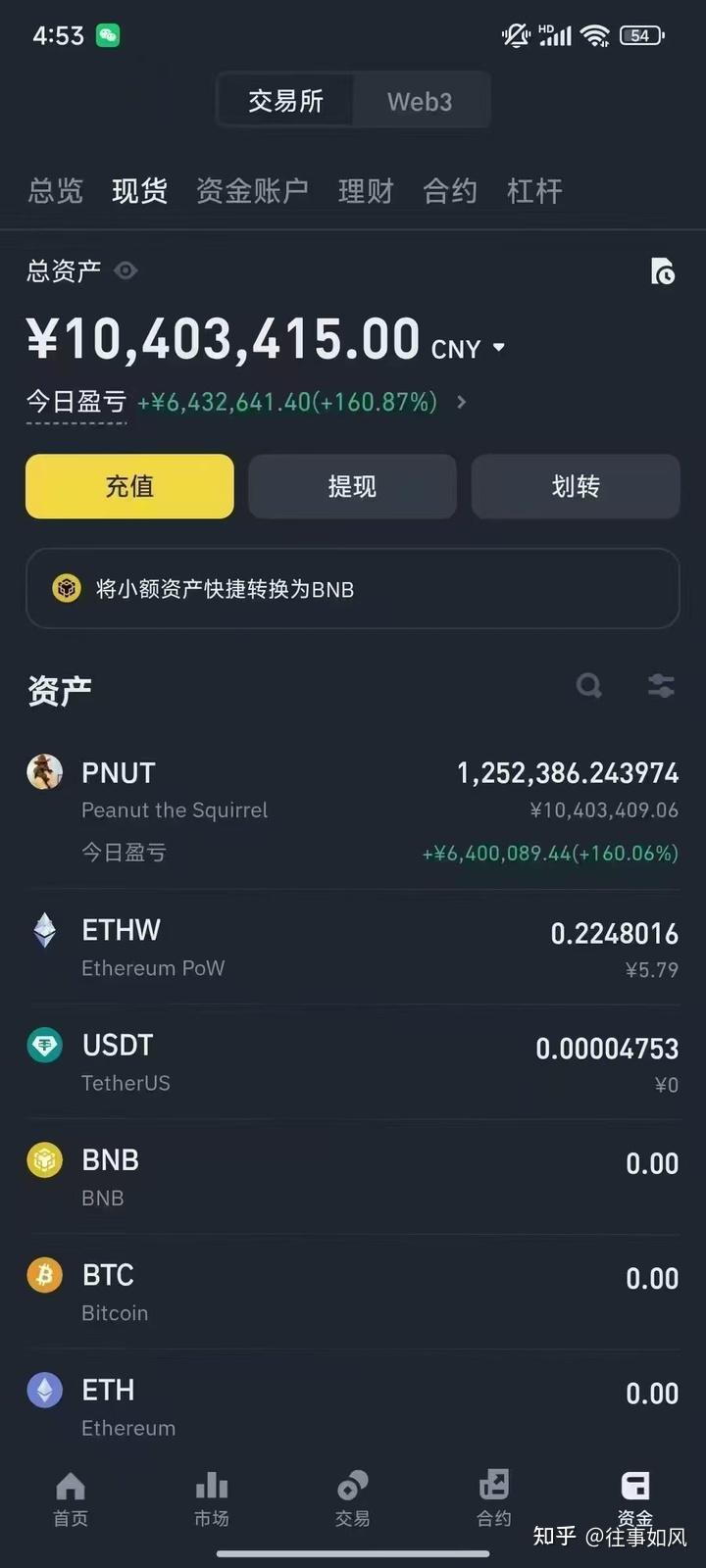Select the PNUT coin icon
The height and width of the screenshot is (1568, 706).
click(44, 772)
